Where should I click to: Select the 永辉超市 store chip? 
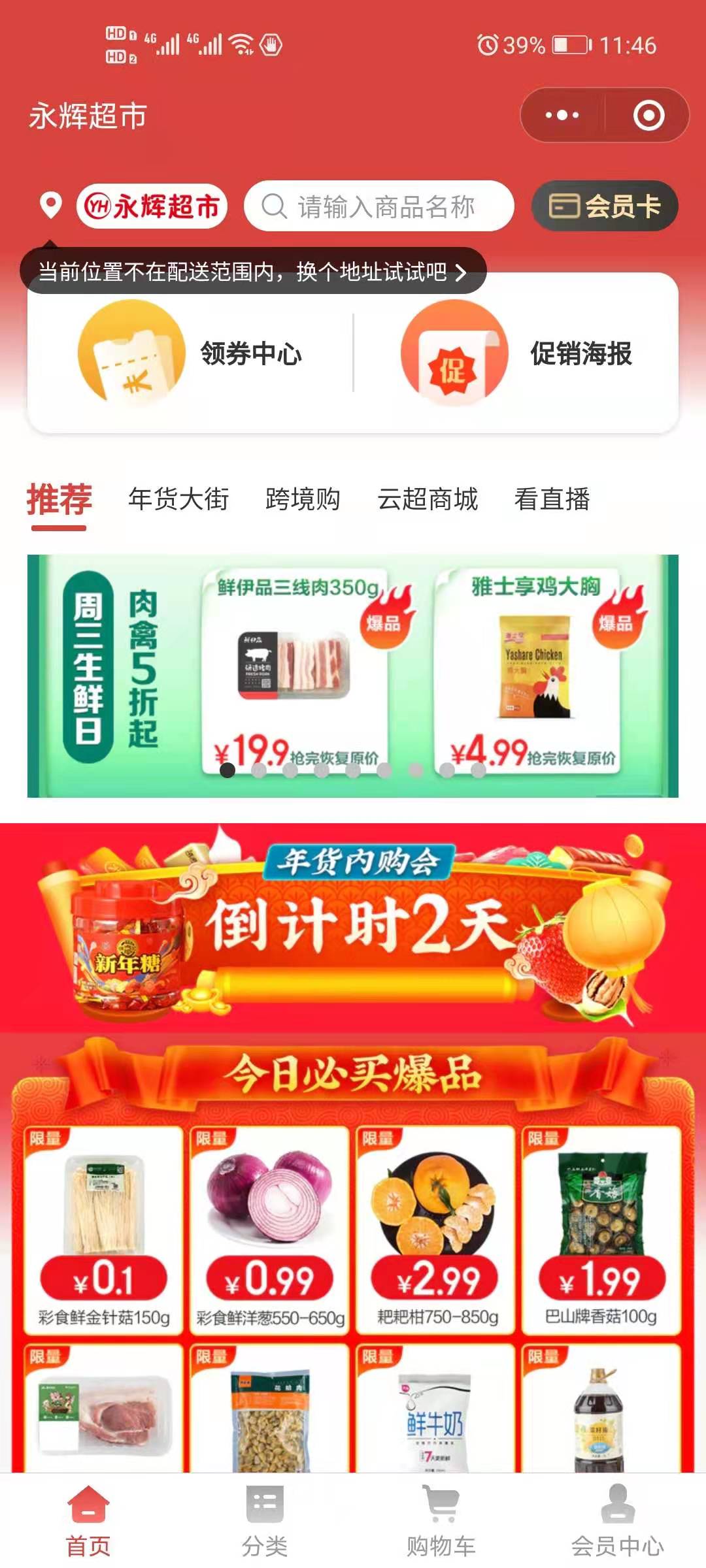(x=152, y=206)
